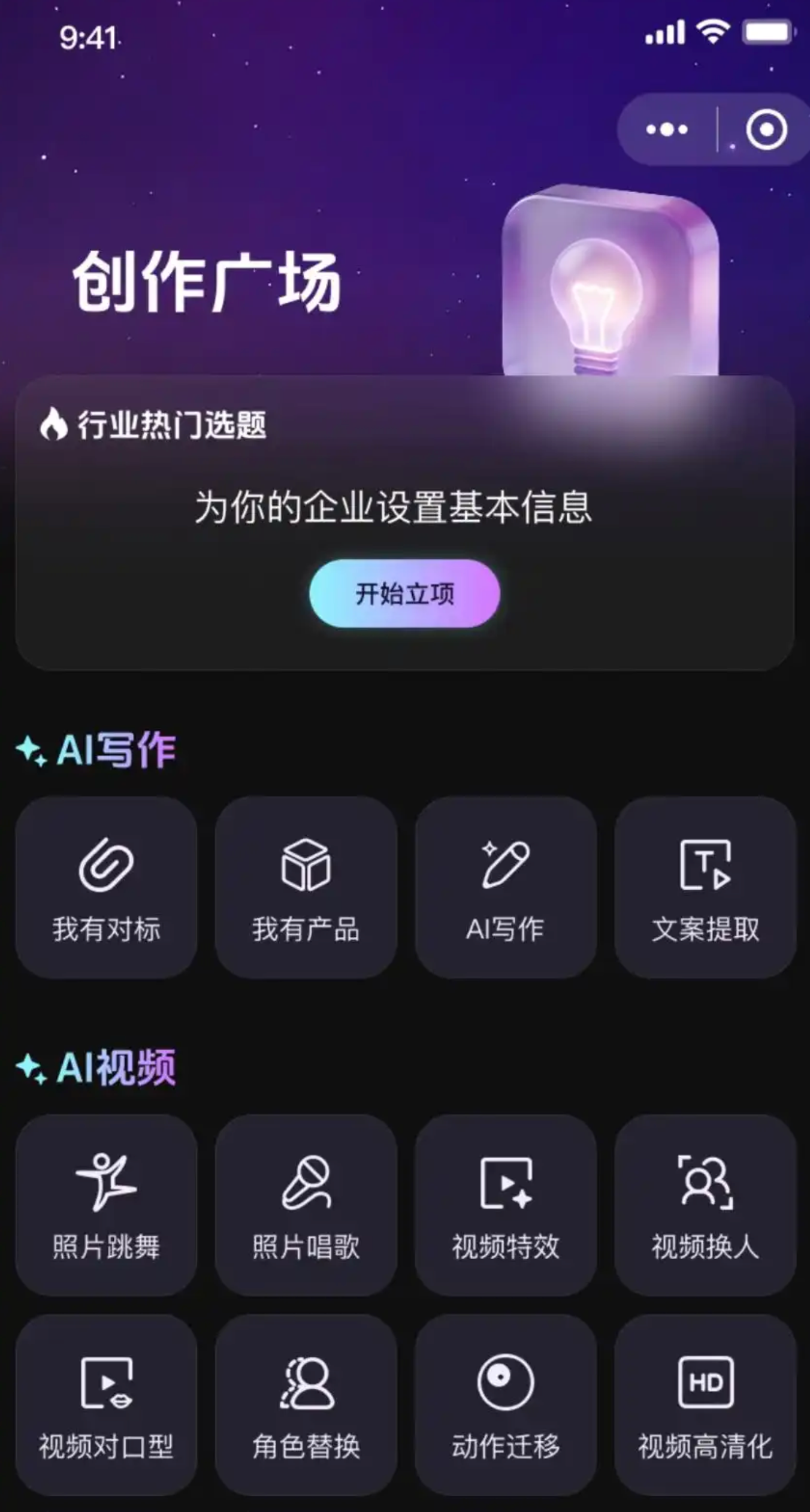Select 照片唱歌 feature
810x1512 pixels.
coord(306,1205)
